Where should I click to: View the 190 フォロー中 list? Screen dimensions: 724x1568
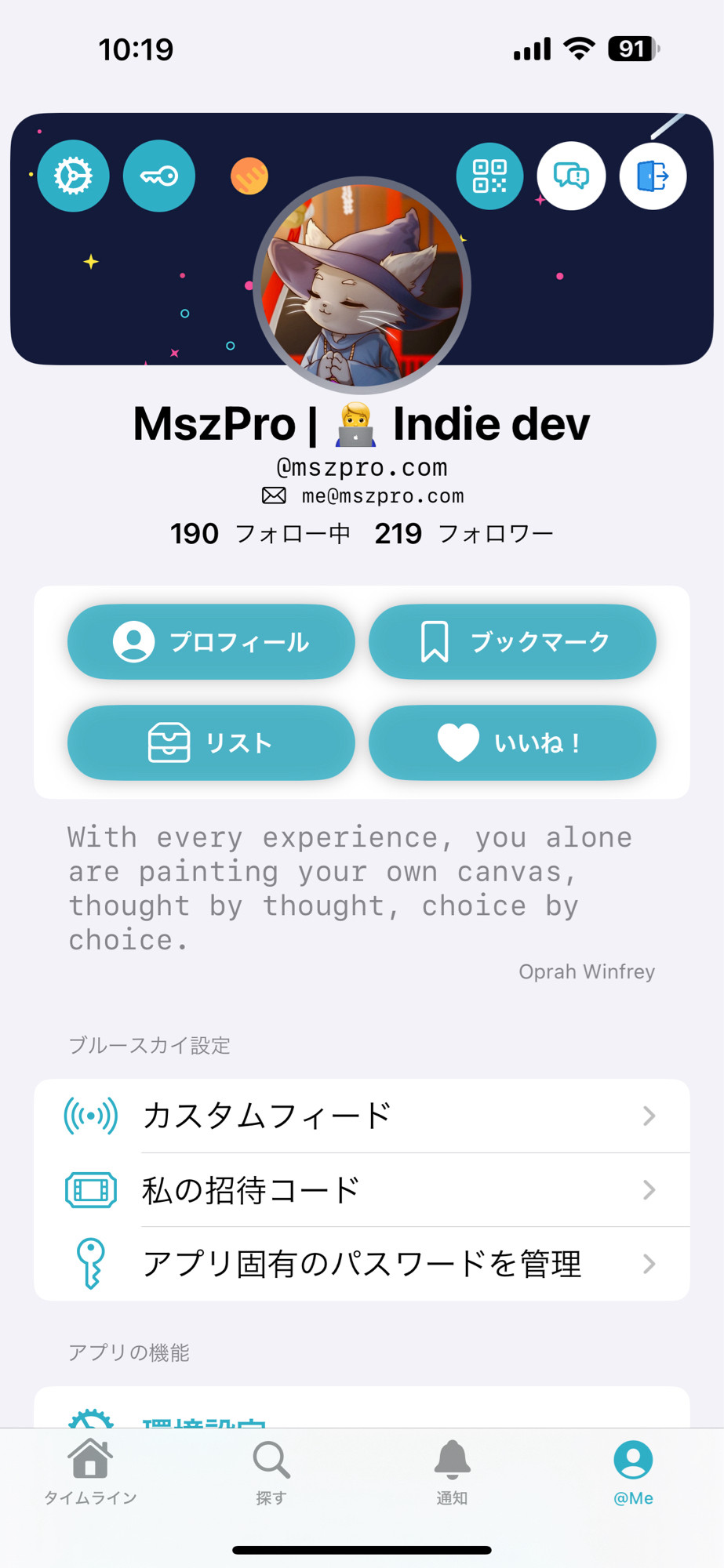pos(260,534)
